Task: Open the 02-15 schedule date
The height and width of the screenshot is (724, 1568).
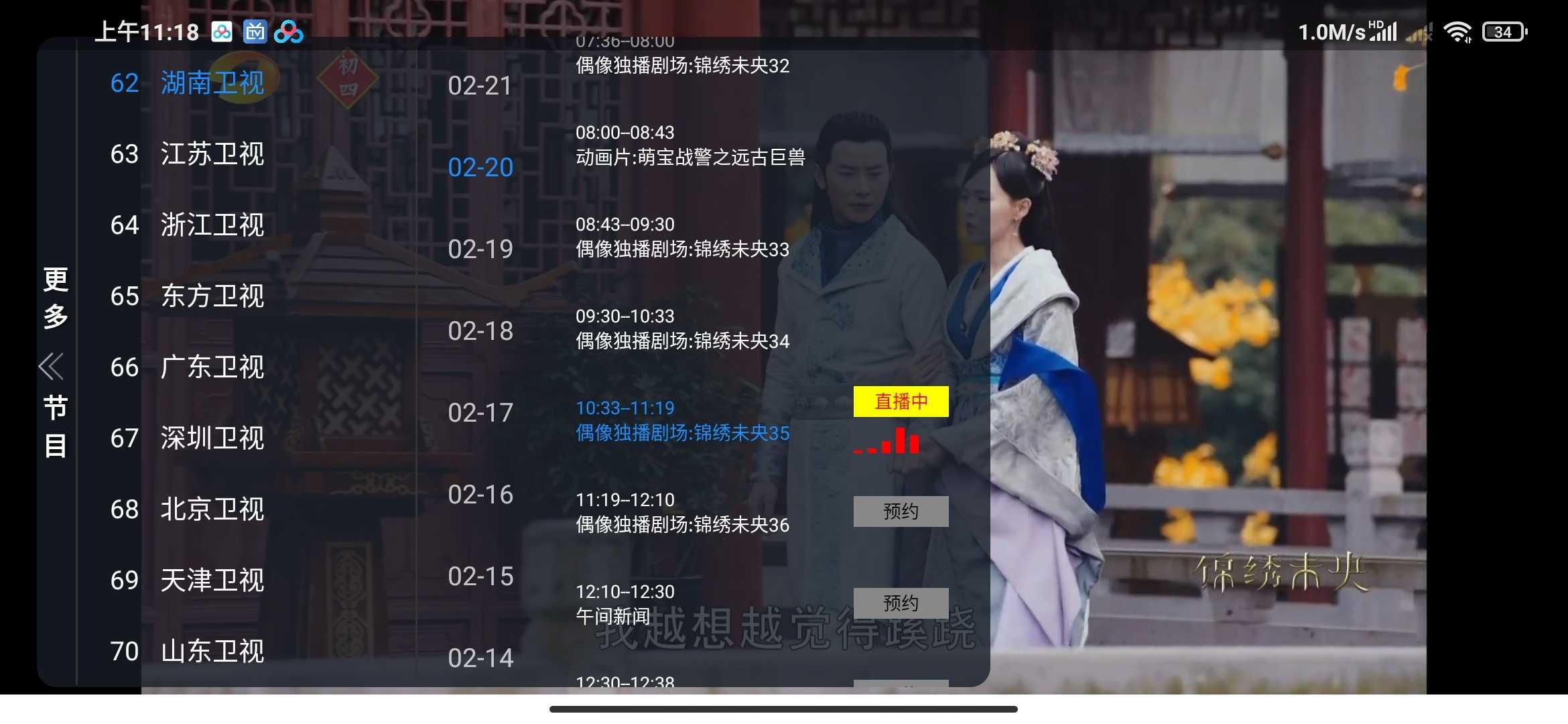Action: (x=480, y=577)
